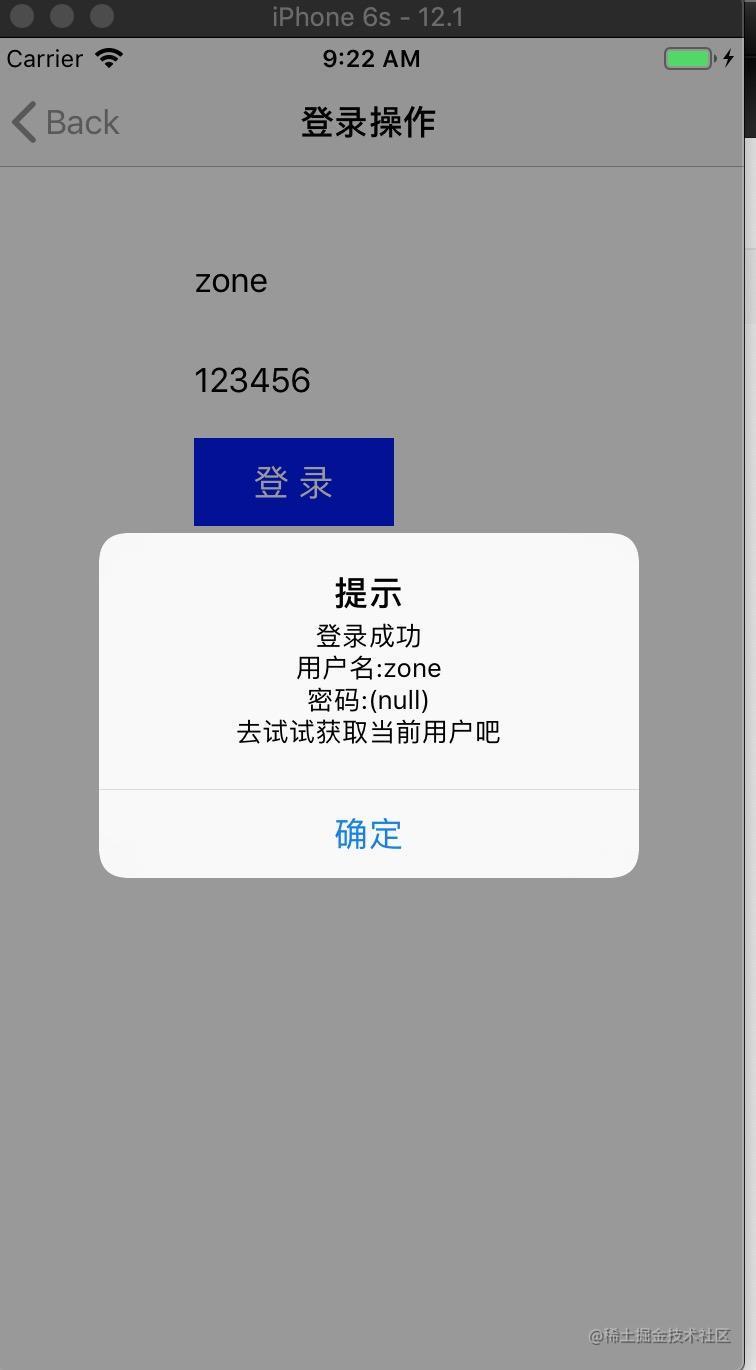Tap the 确定 button to dismiss the alert
This screenshot has height=1370, width=756.
pos(368,833)
